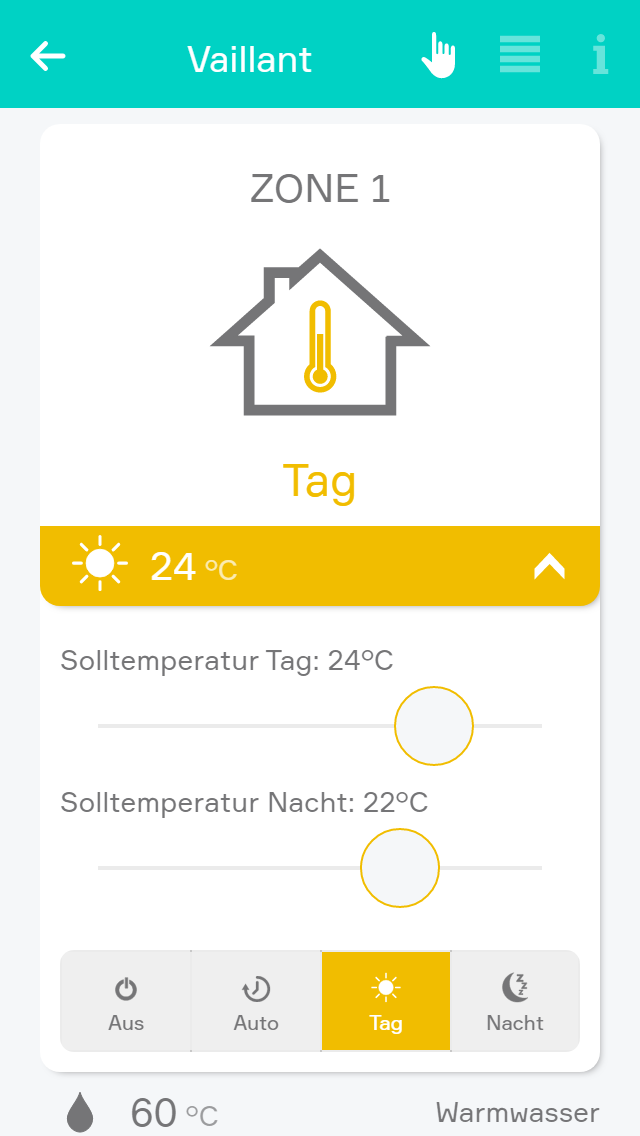Tap the Solltemperatur Nacht slider handle
This screenshot has width=640, height=1136.
click(x=400, y=868)
